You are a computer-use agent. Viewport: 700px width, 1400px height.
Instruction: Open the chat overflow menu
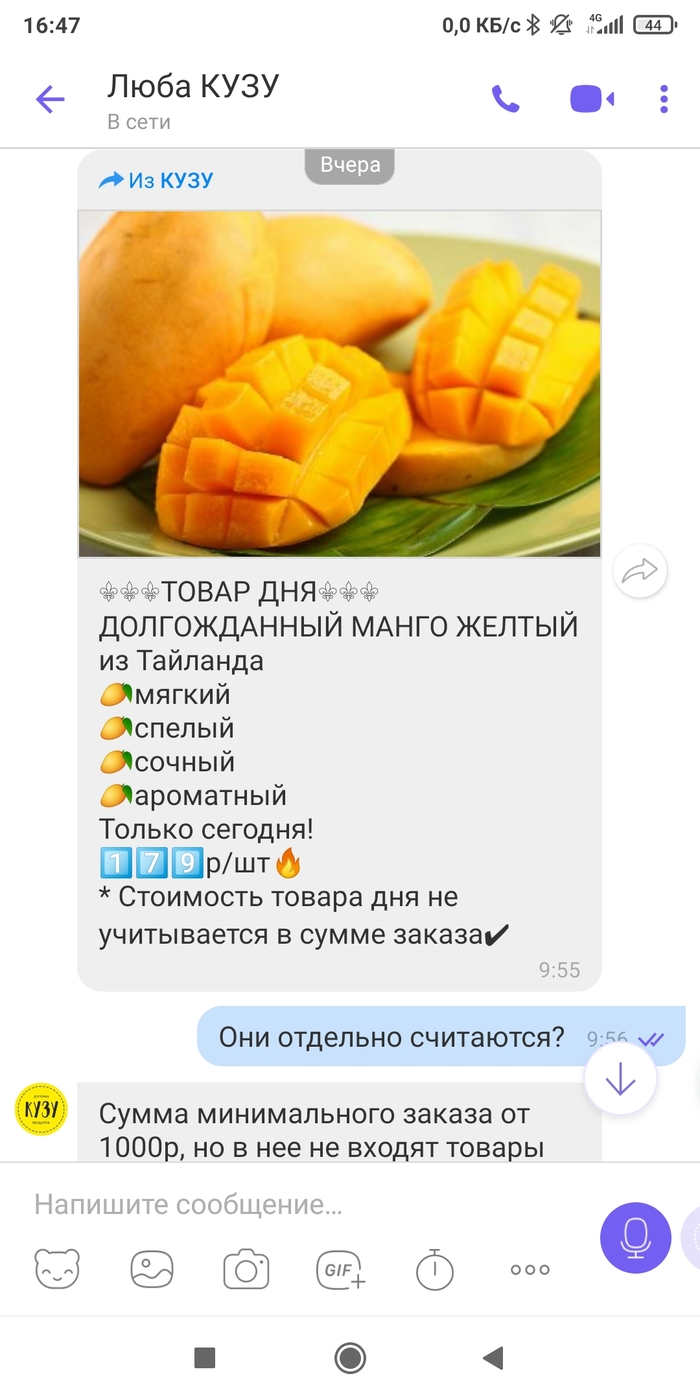click(x=664, y=98)
